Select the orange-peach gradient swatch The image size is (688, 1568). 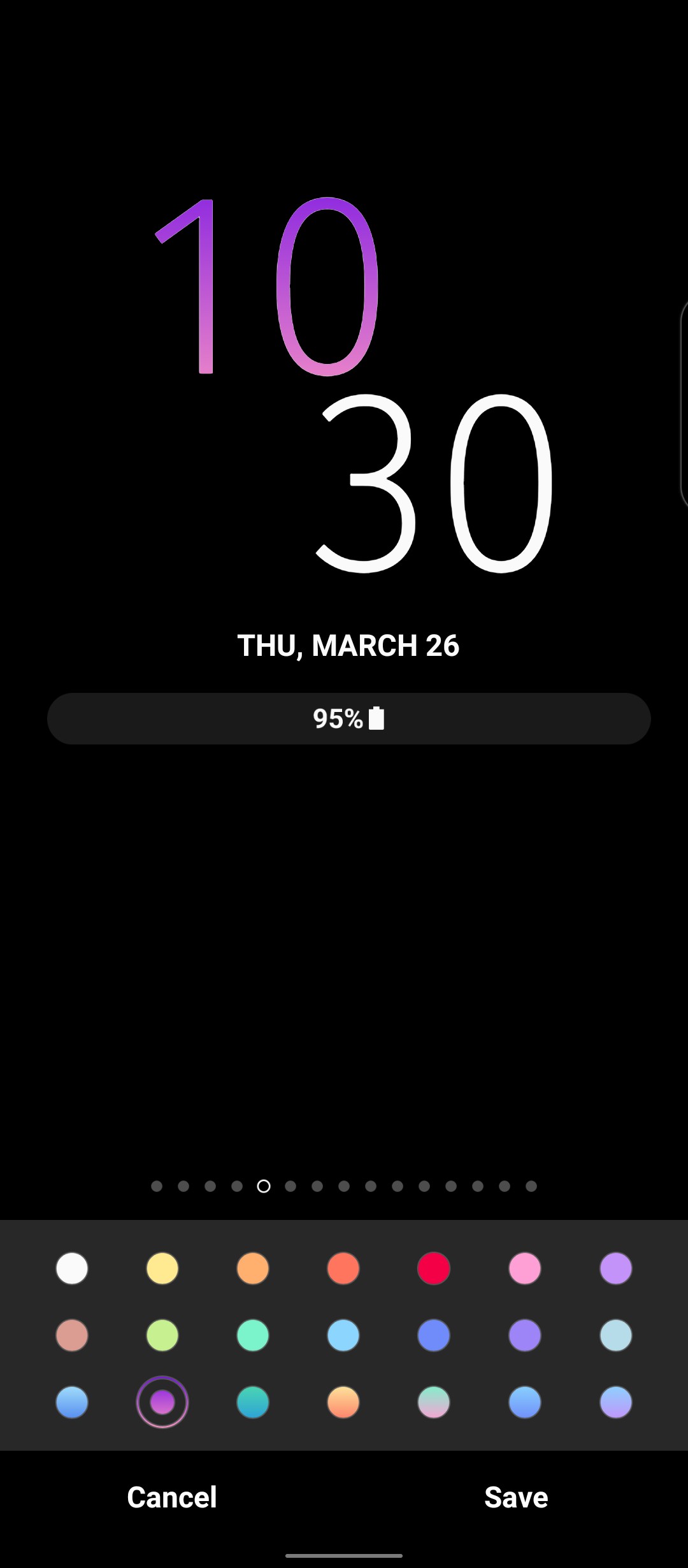343,1402
